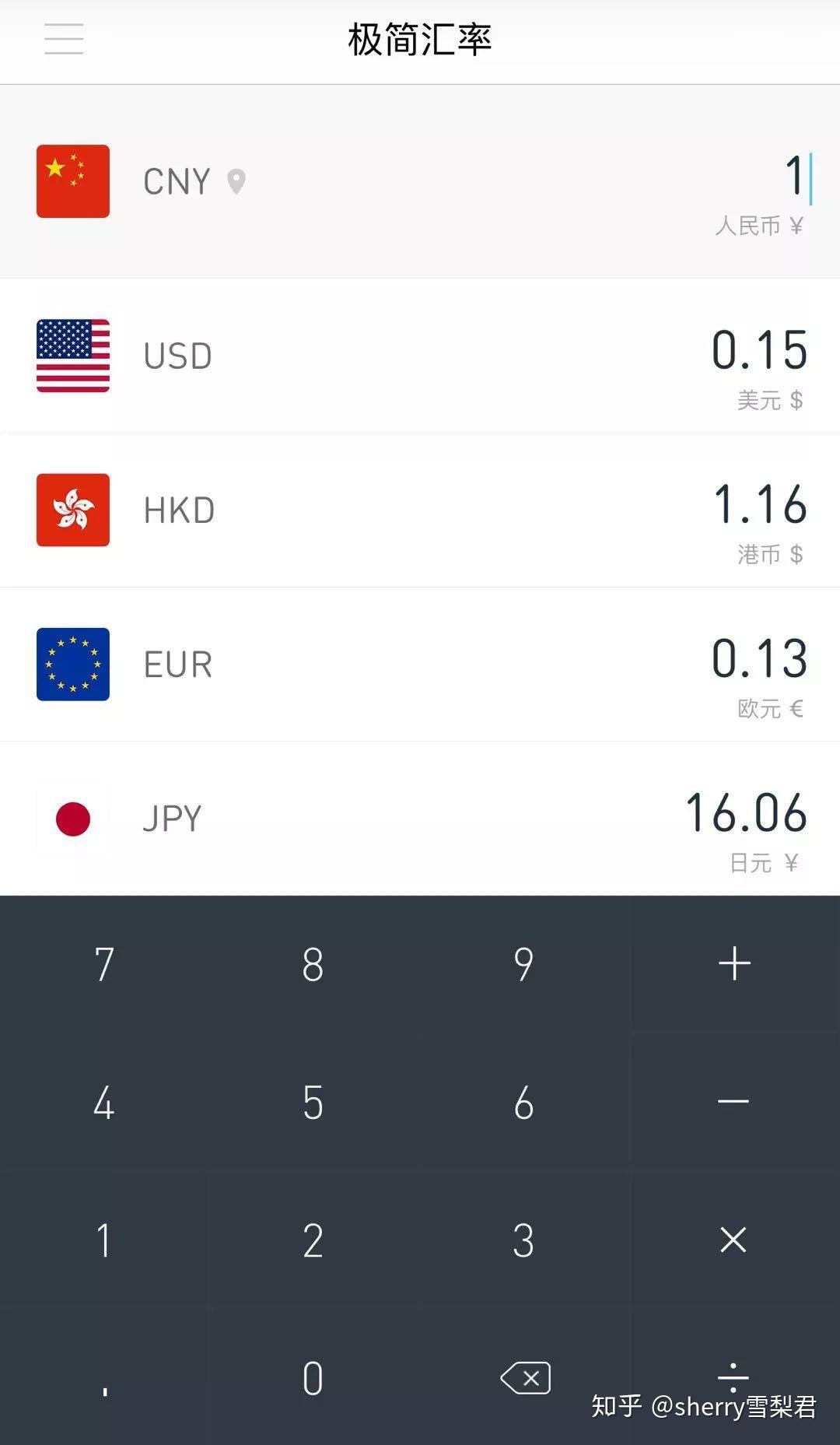Choose the HKD currency row
Viewport: 840px width, 1445px height.
420,510
